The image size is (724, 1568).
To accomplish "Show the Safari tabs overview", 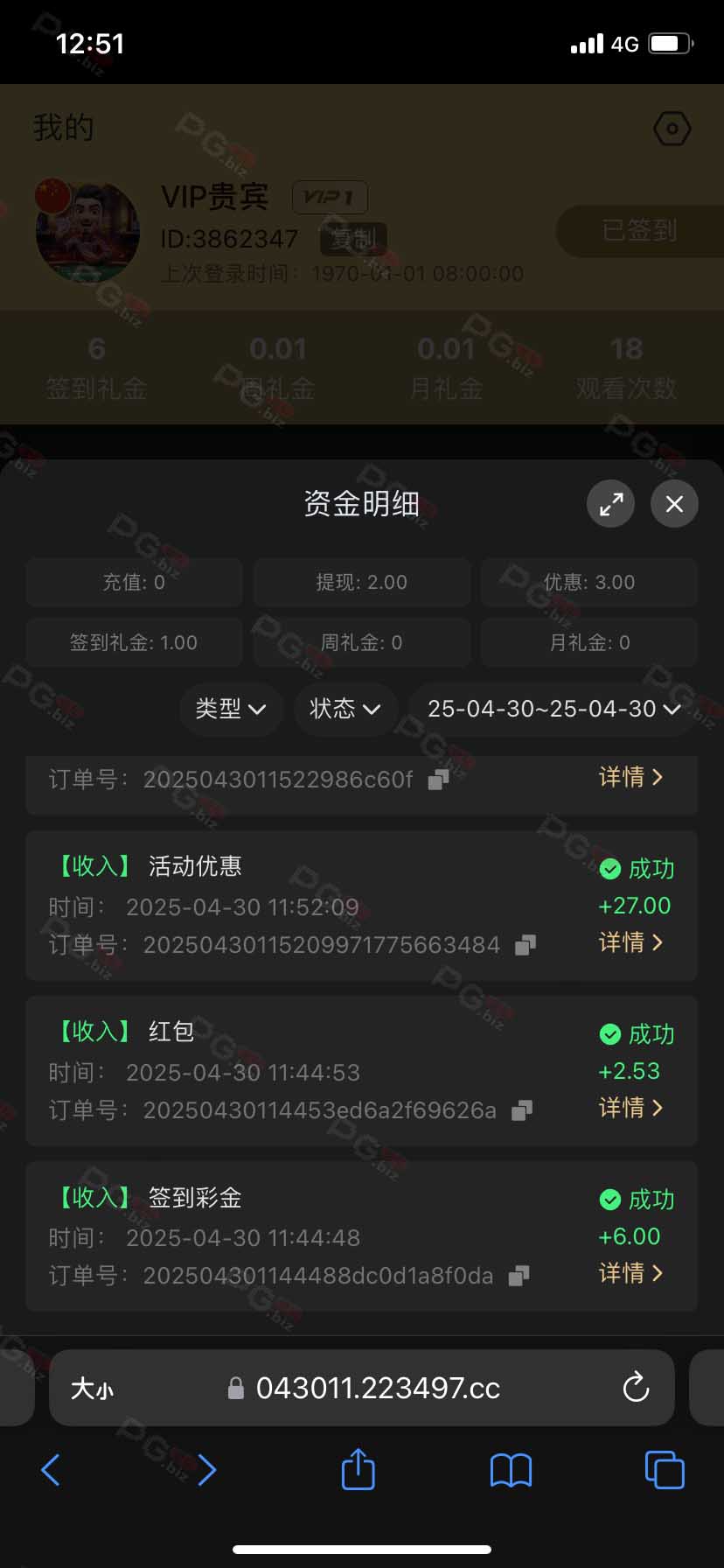I will click(665, 1469).
